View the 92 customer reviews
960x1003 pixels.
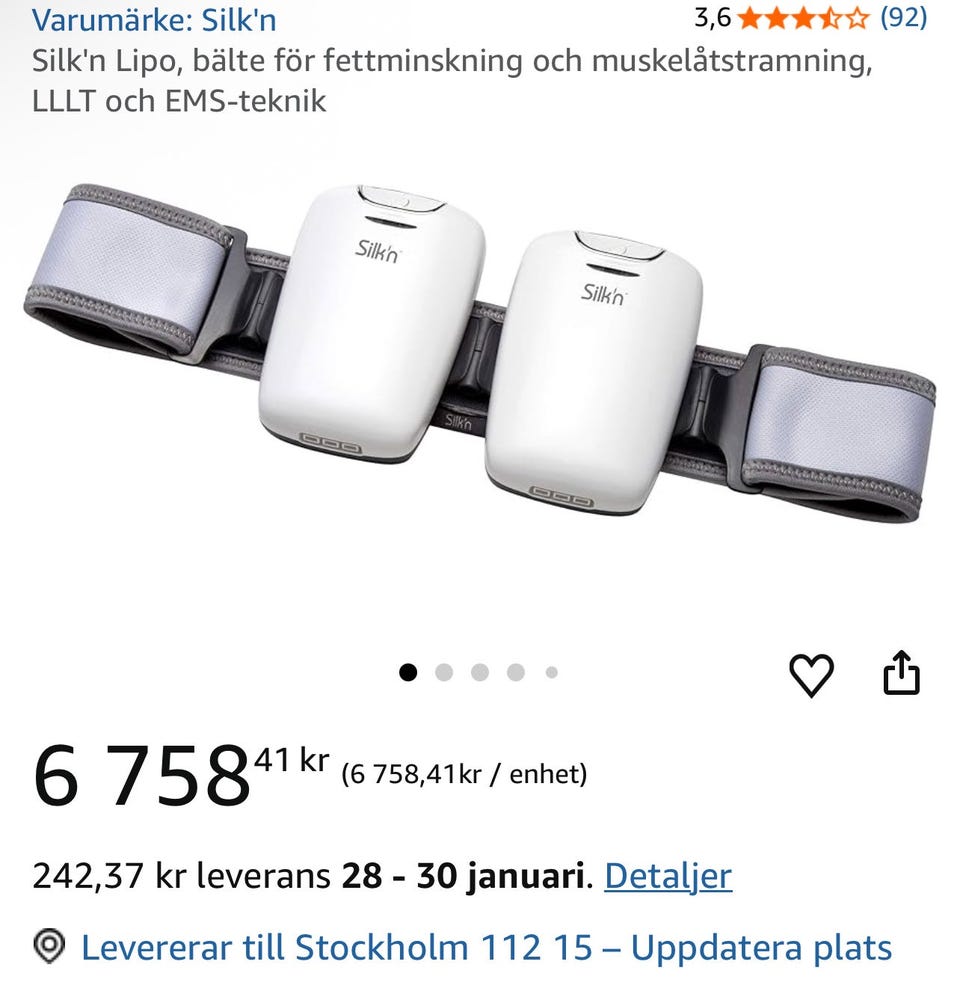[905, 17]
